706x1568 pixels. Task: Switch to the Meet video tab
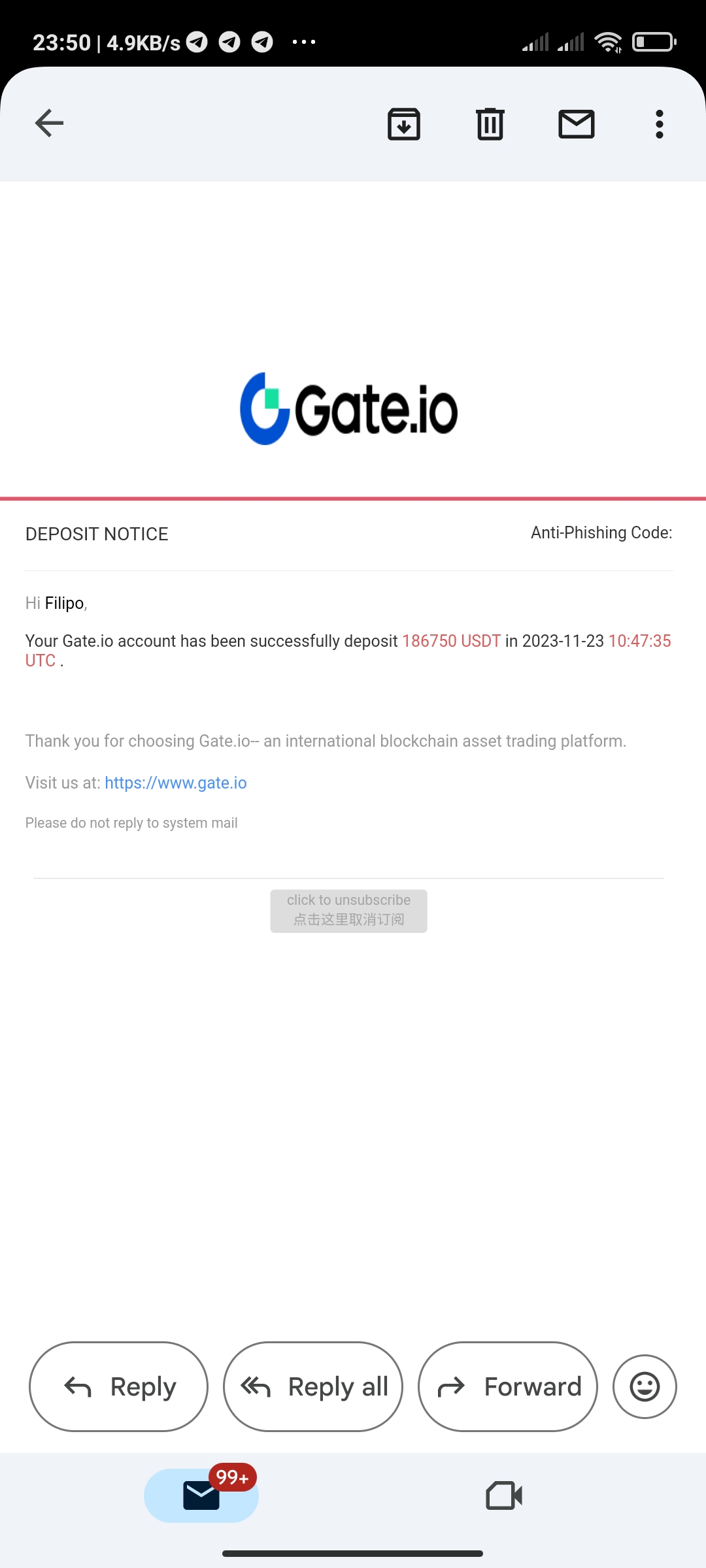(504, 1495)
